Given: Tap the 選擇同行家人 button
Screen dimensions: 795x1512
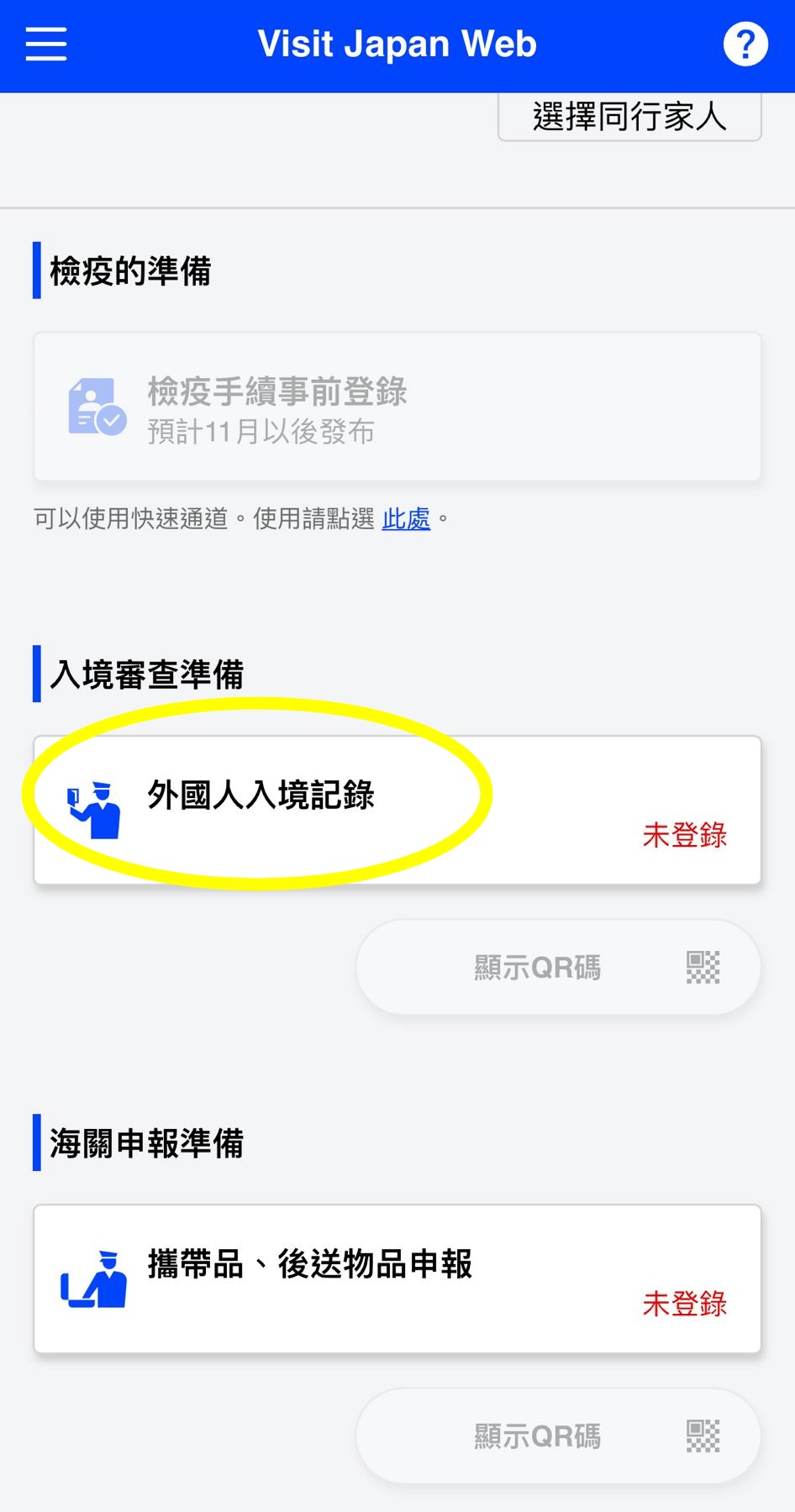Looking at the screenshot, I should tap(629, 117).
